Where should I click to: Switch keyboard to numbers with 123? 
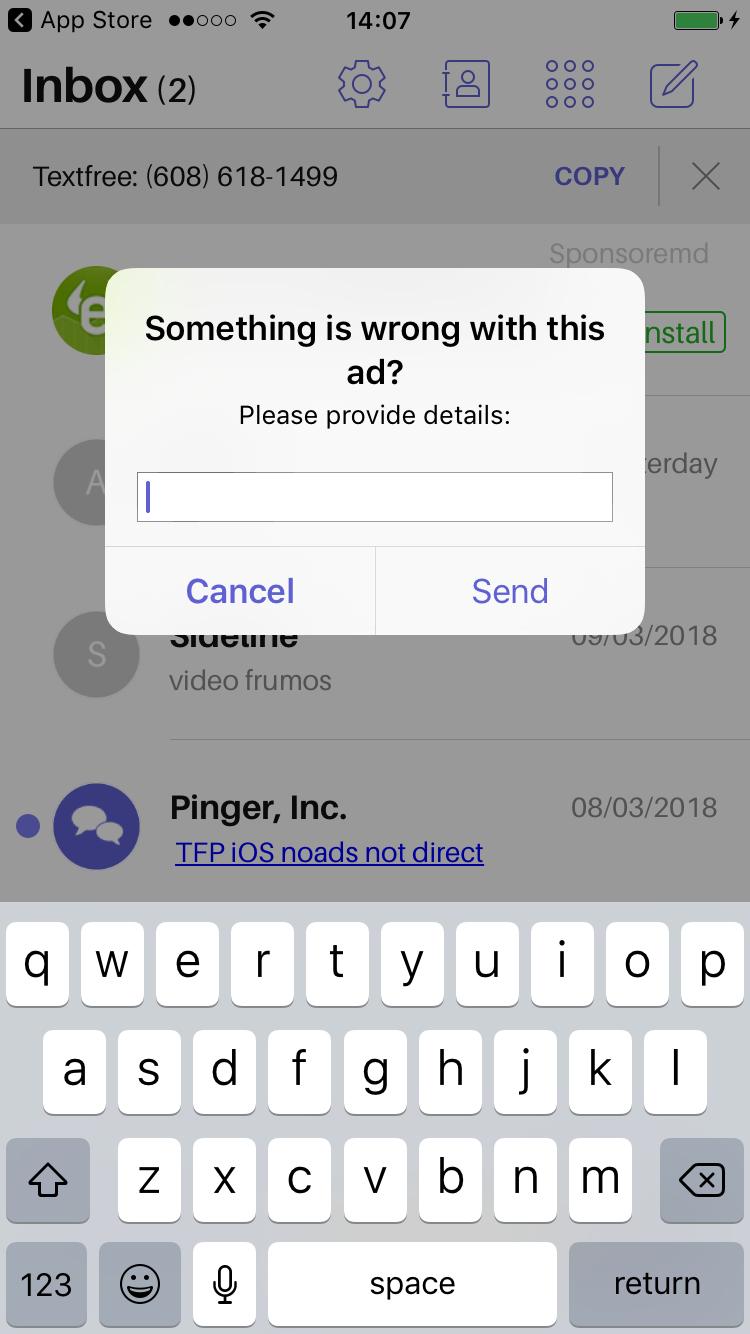point(46,1284)
